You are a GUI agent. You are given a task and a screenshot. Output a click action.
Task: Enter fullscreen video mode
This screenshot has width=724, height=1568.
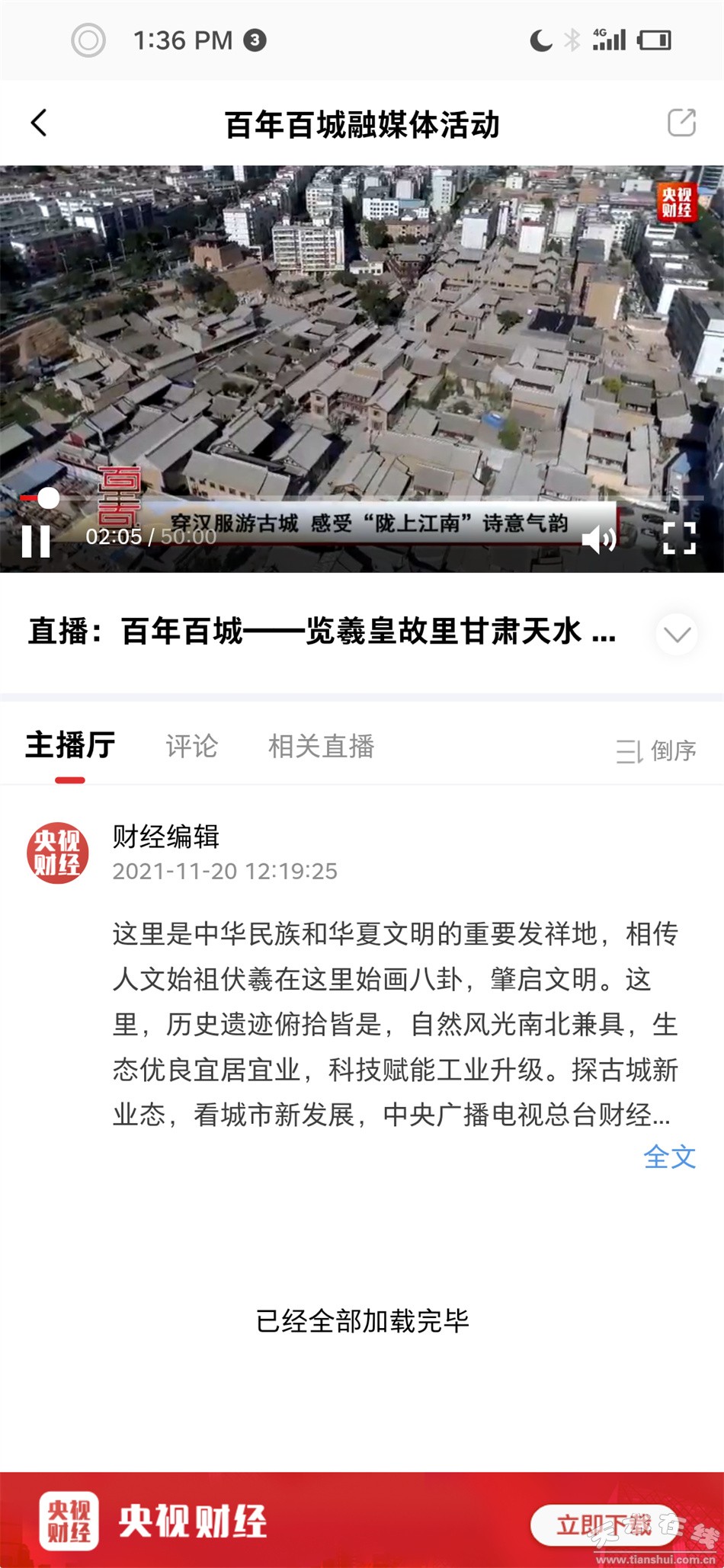pos(679,539)
